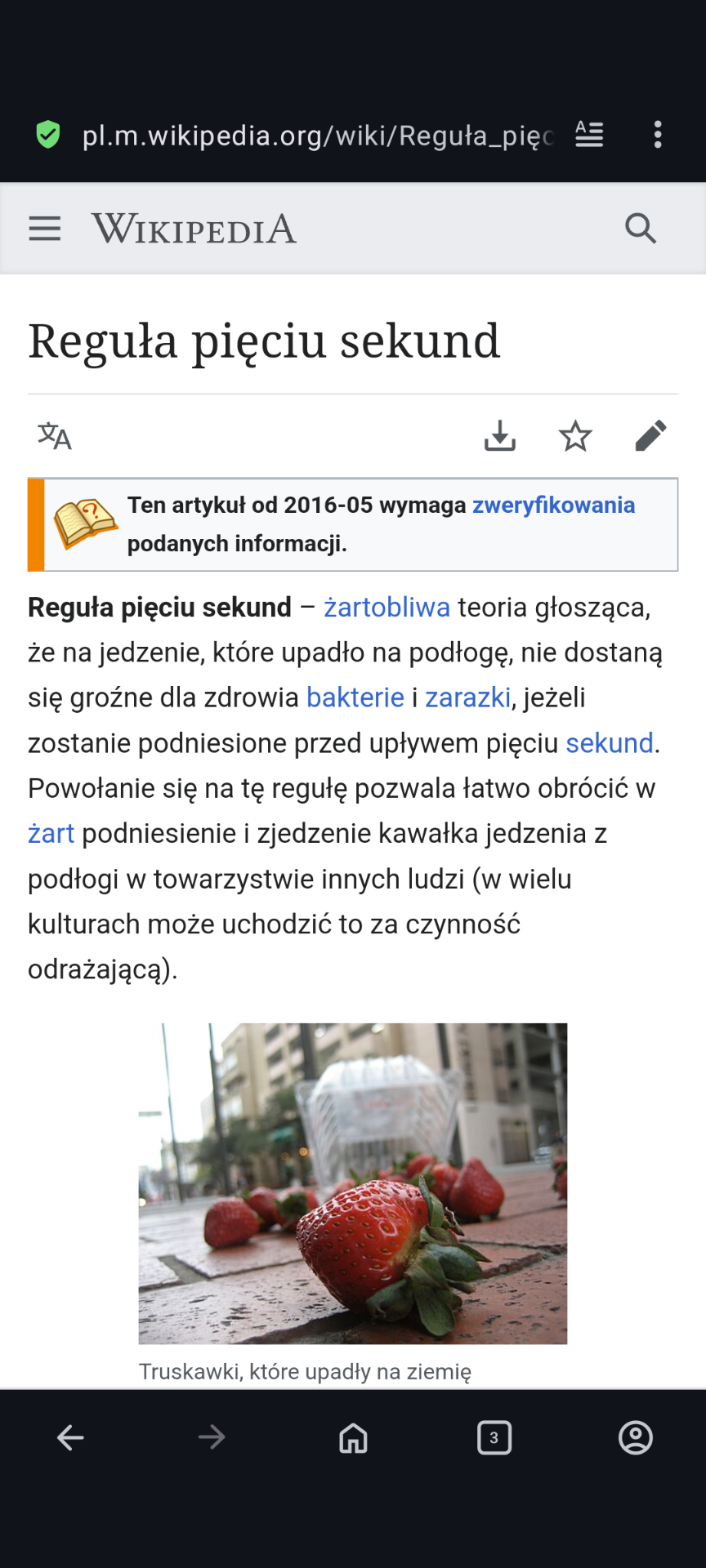
Task: Open the sekund link
Action: pyautogui.click(x=610, y=743)
